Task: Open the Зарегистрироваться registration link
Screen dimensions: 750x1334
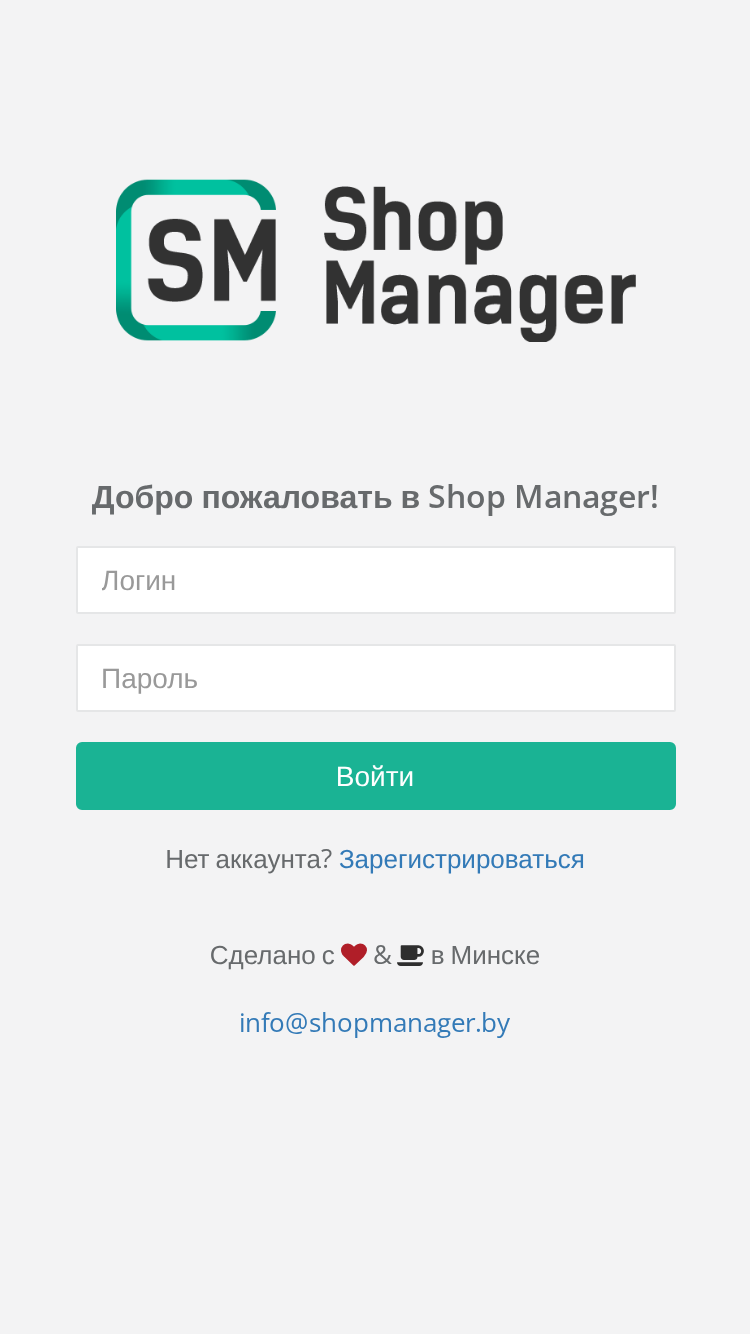Action: tap(461, 859)
